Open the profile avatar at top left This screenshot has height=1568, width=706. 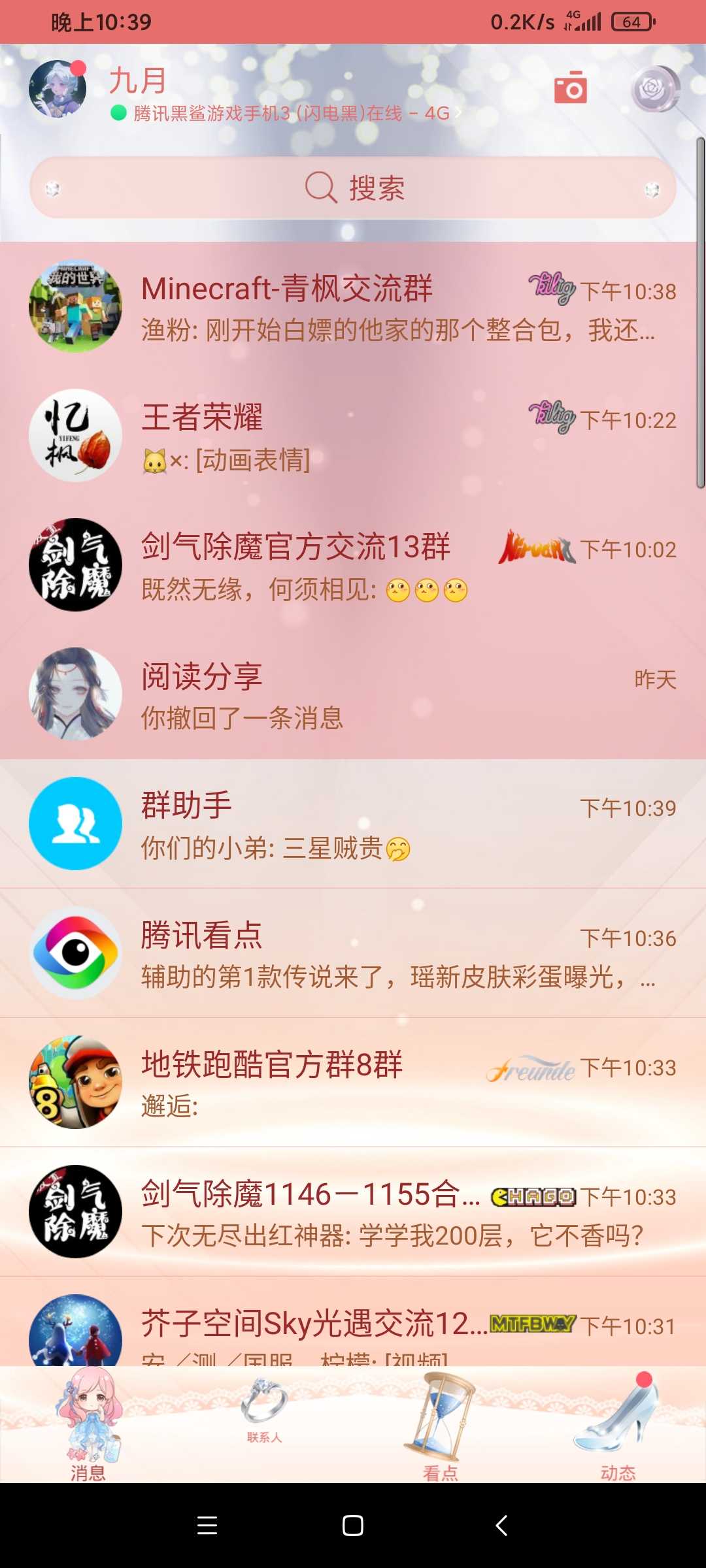58,89
